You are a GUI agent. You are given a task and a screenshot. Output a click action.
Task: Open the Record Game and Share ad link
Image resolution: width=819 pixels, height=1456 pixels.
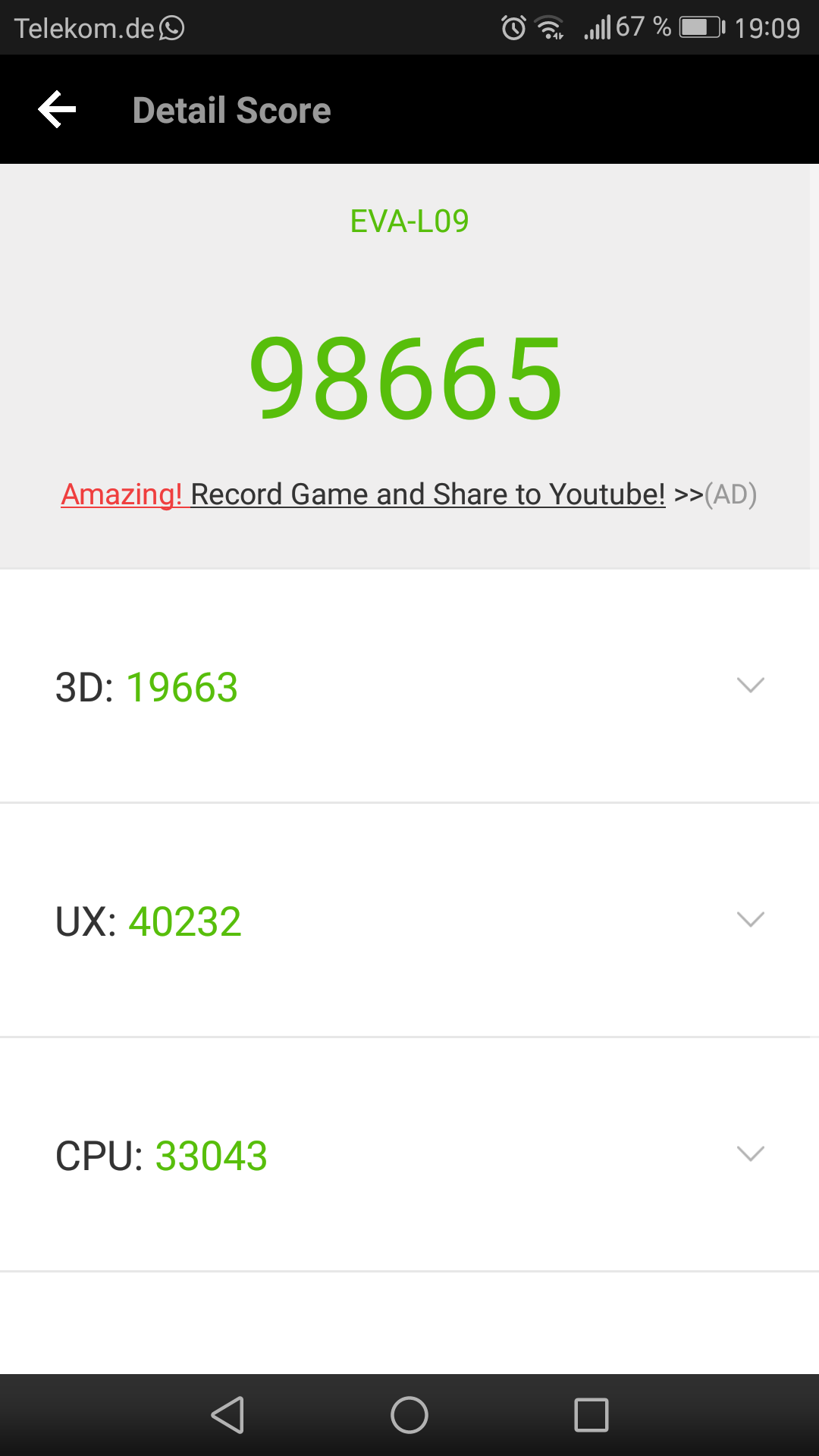point(409,494)
